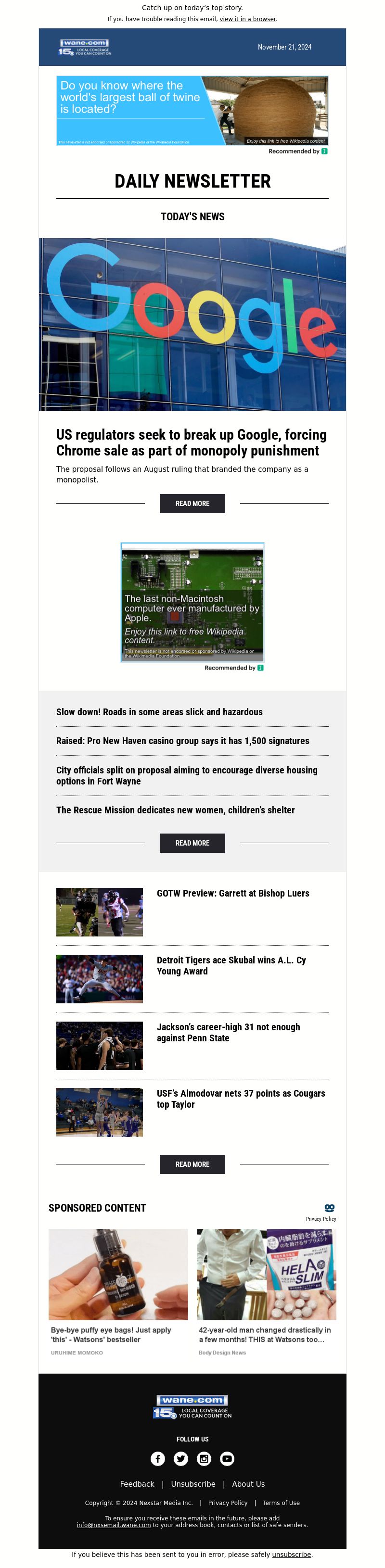385x1568 pixels.
Task: Visit WANE's Facebook page
Action: [158, 1458]
